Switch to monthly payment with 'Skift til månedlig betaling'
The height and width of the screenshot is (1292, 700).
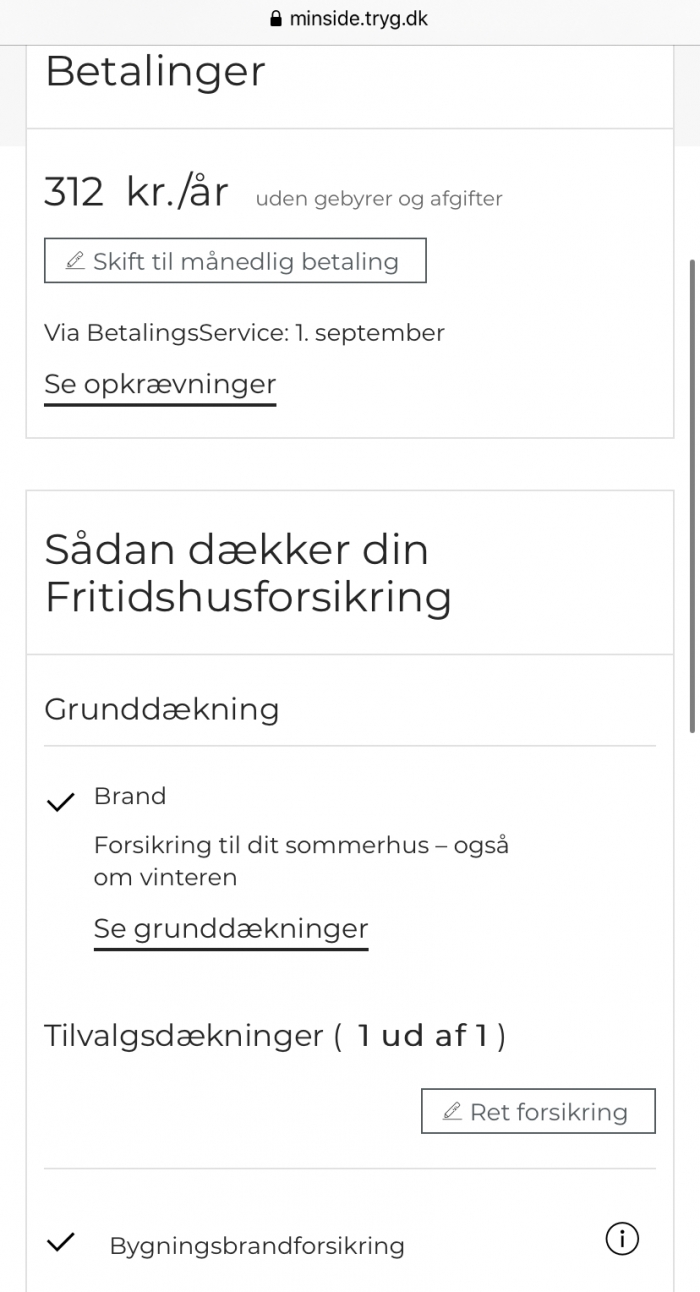click(x=235, y=261)
